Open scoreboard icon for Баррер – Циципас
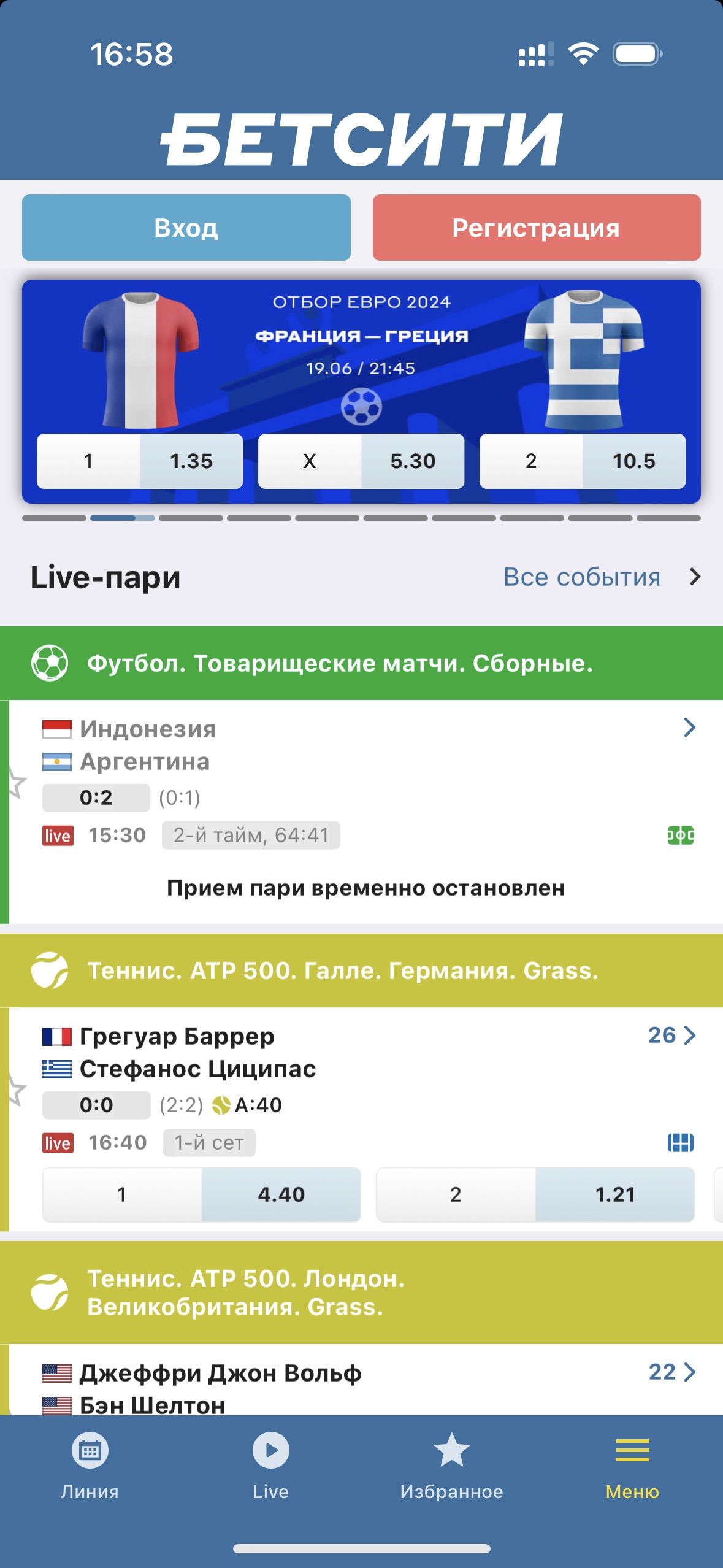The image size is (723, 1568). (680, 1143)
